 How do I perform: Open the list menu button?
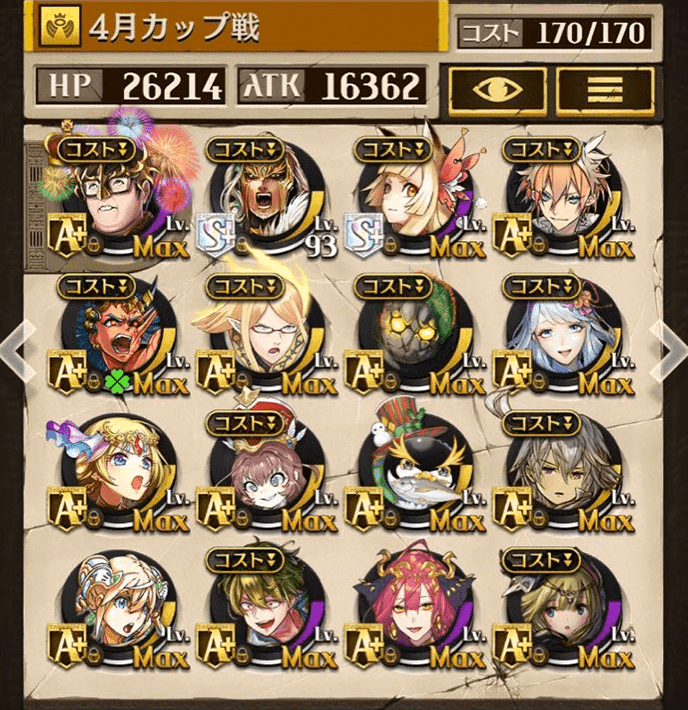coord(604,88)
